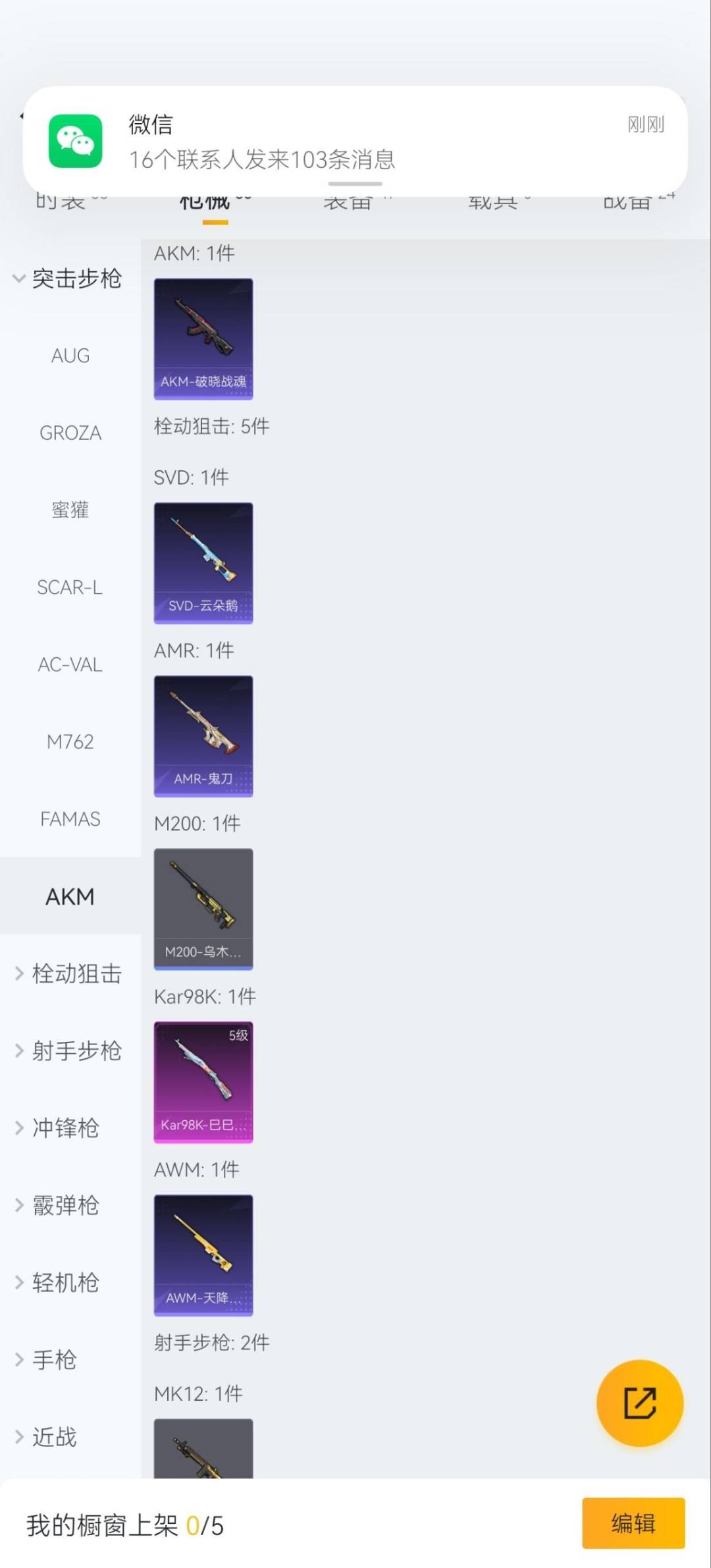Choose AC-VAL from the sidebar
The height and width of the screenshot is (1568, 711).
click(x=70, y=664)
